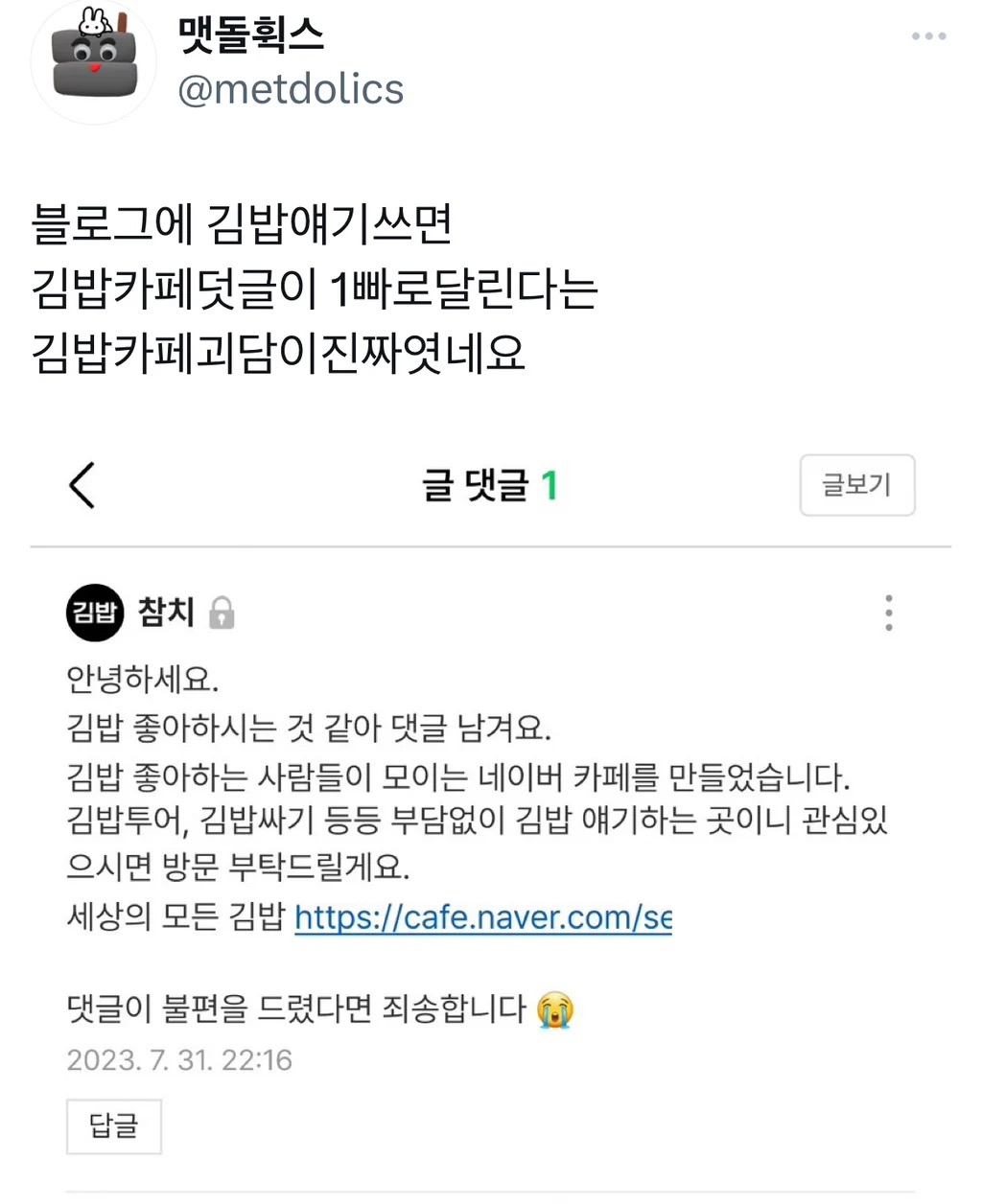The width and height of the screenshot is (982, 1204).
Task: Open the tweet's overflow menu
Action: pos(928,36)
